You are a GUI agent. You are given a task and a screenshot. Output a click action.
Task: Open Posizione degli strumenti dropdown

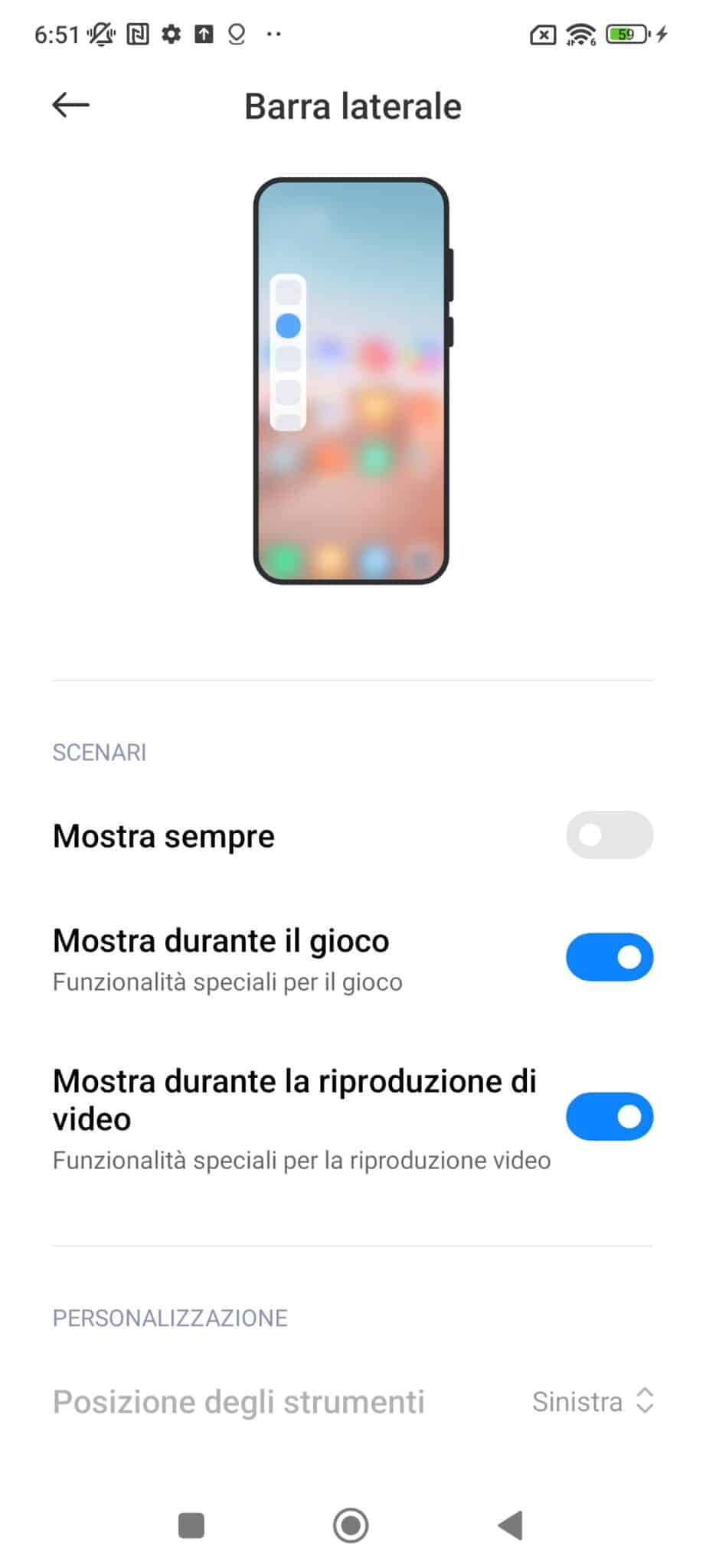pos(592,1401)
